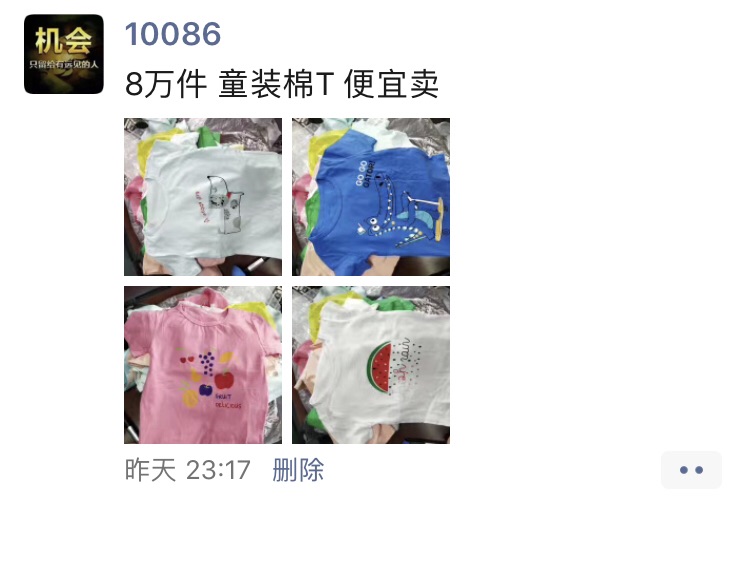The image size is (750, 569).
Task: View the pink fruit T-shirt photo
Action: (x=203, y=365)
